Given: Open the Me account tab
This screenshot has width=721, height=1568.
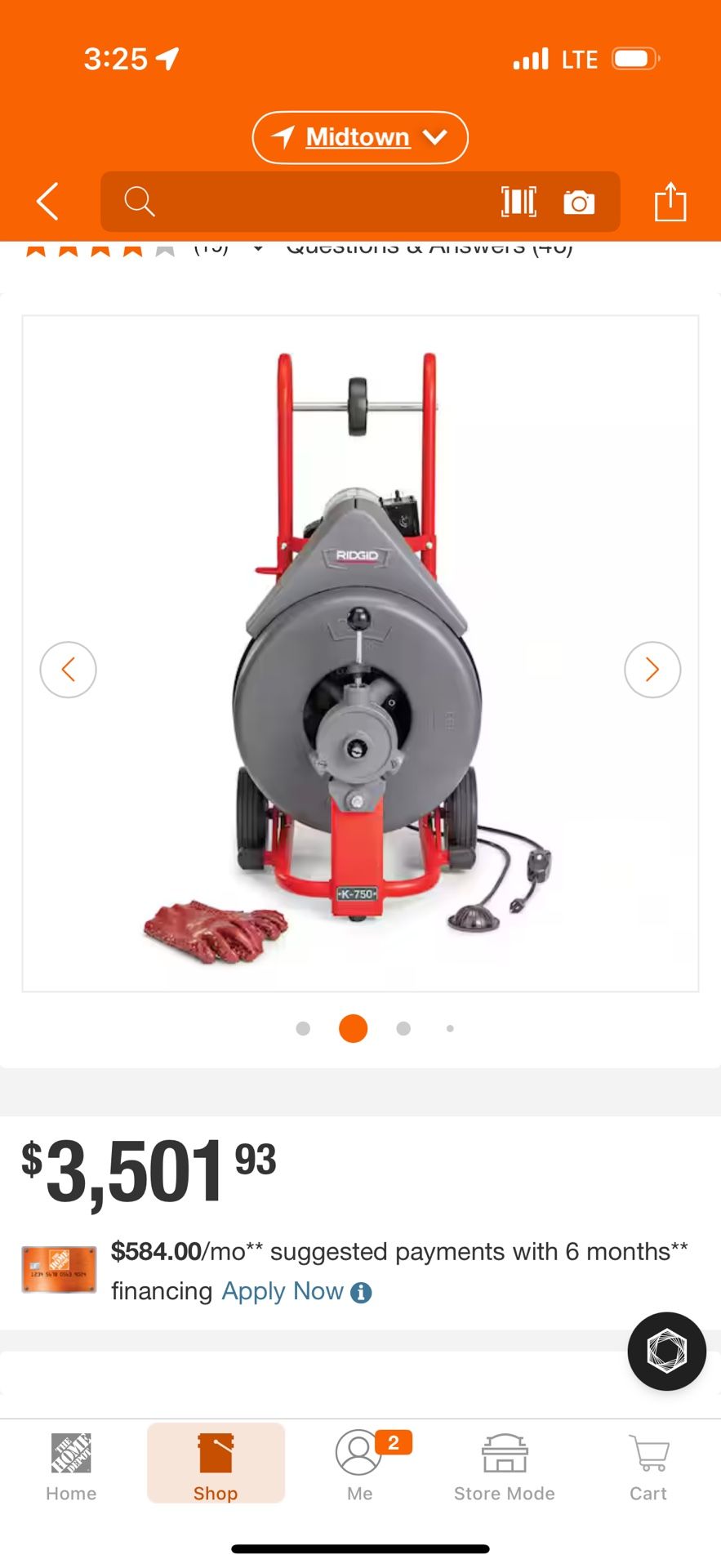Looking at the screenshot, I should coord(359,1468).
